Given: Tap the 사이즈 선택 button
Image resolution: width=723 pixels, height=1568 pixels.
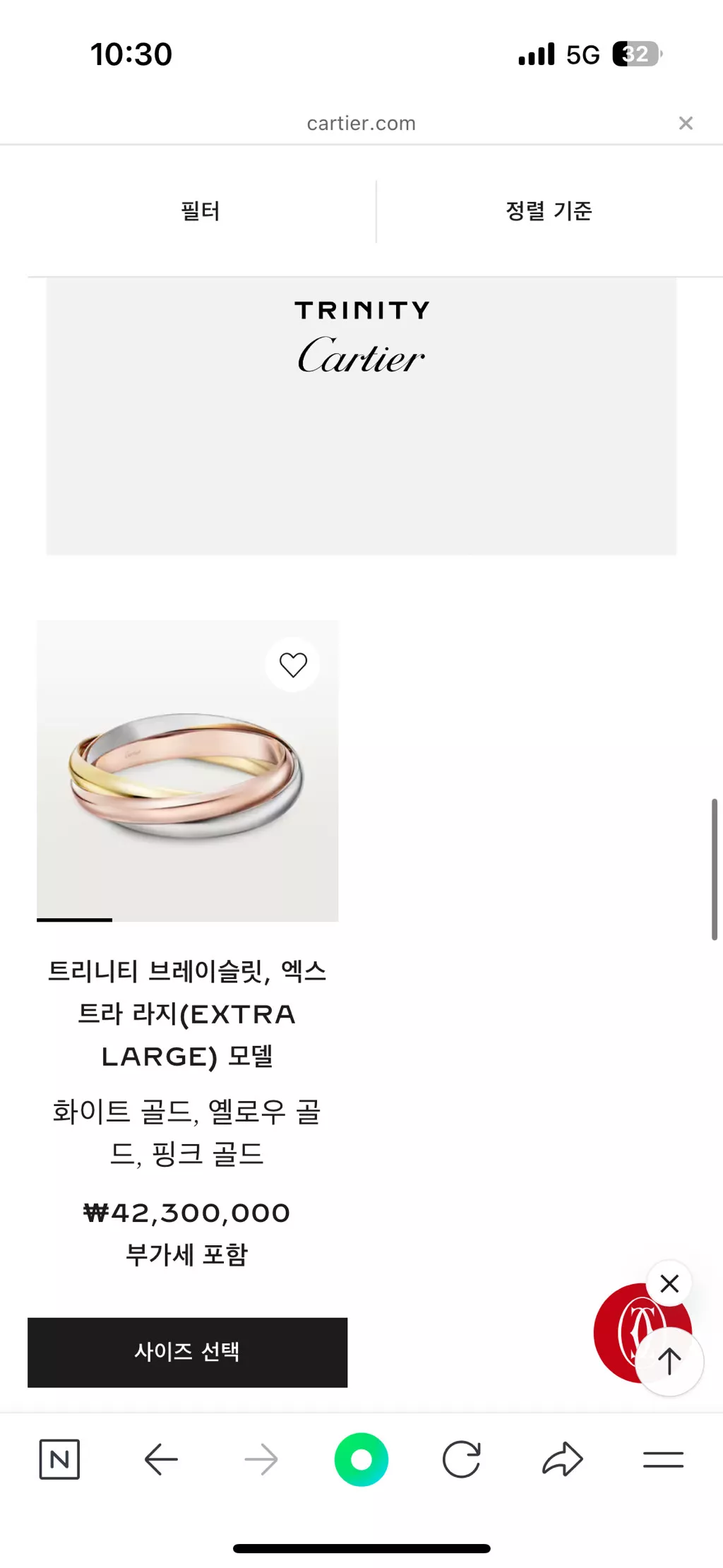Looking at the screenshot, I should (187, 1352).
